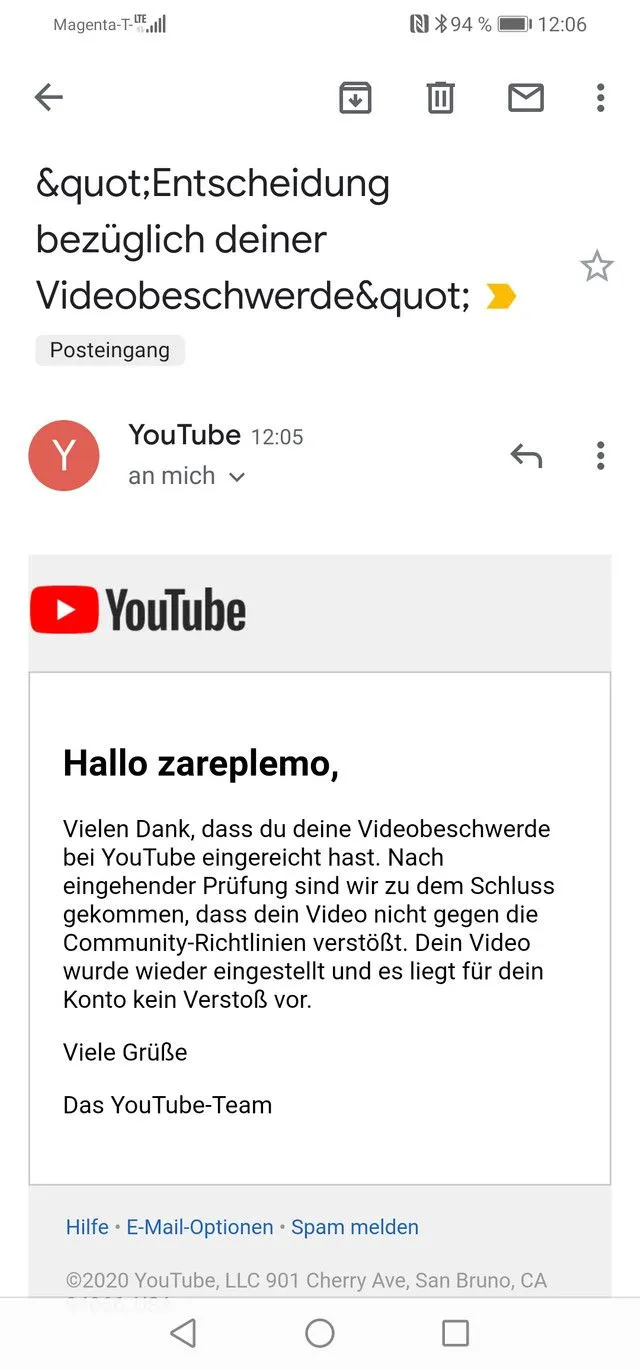Star this conversation
This screenshot has width=640, height=1370.
click(x=597, y=267)
